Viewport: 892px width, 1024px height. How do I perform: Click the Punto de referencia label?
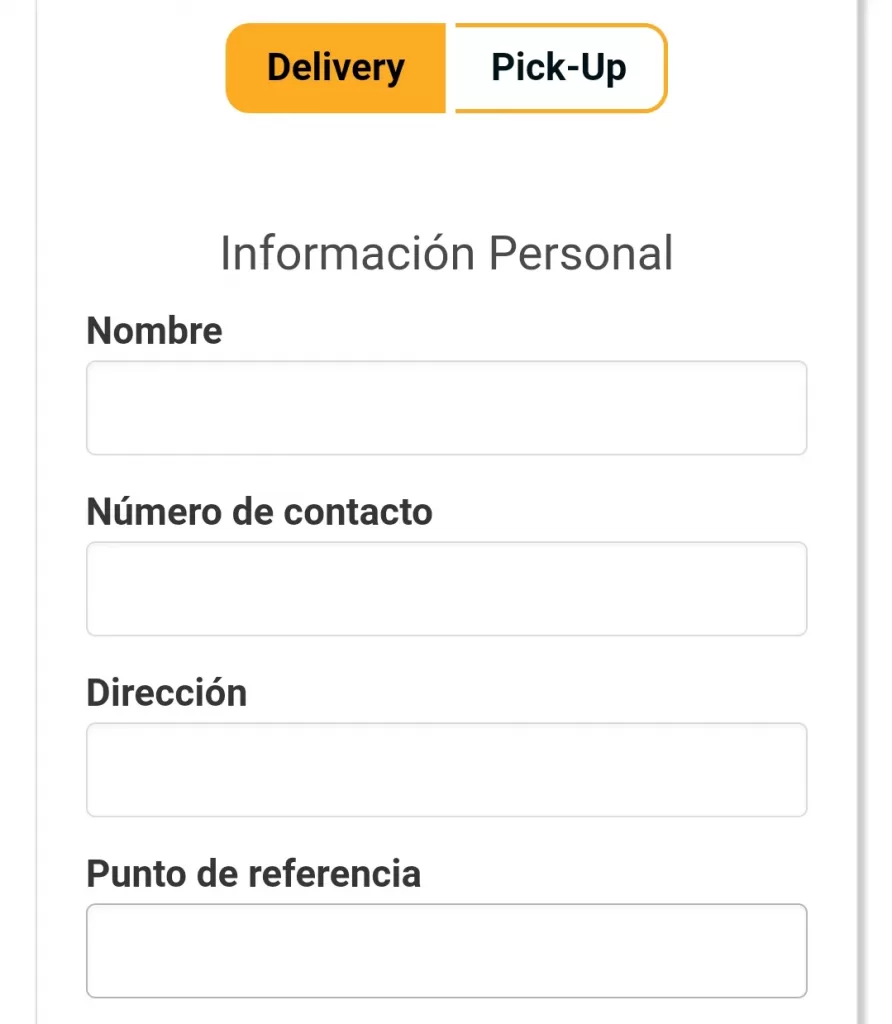(254, 874)
